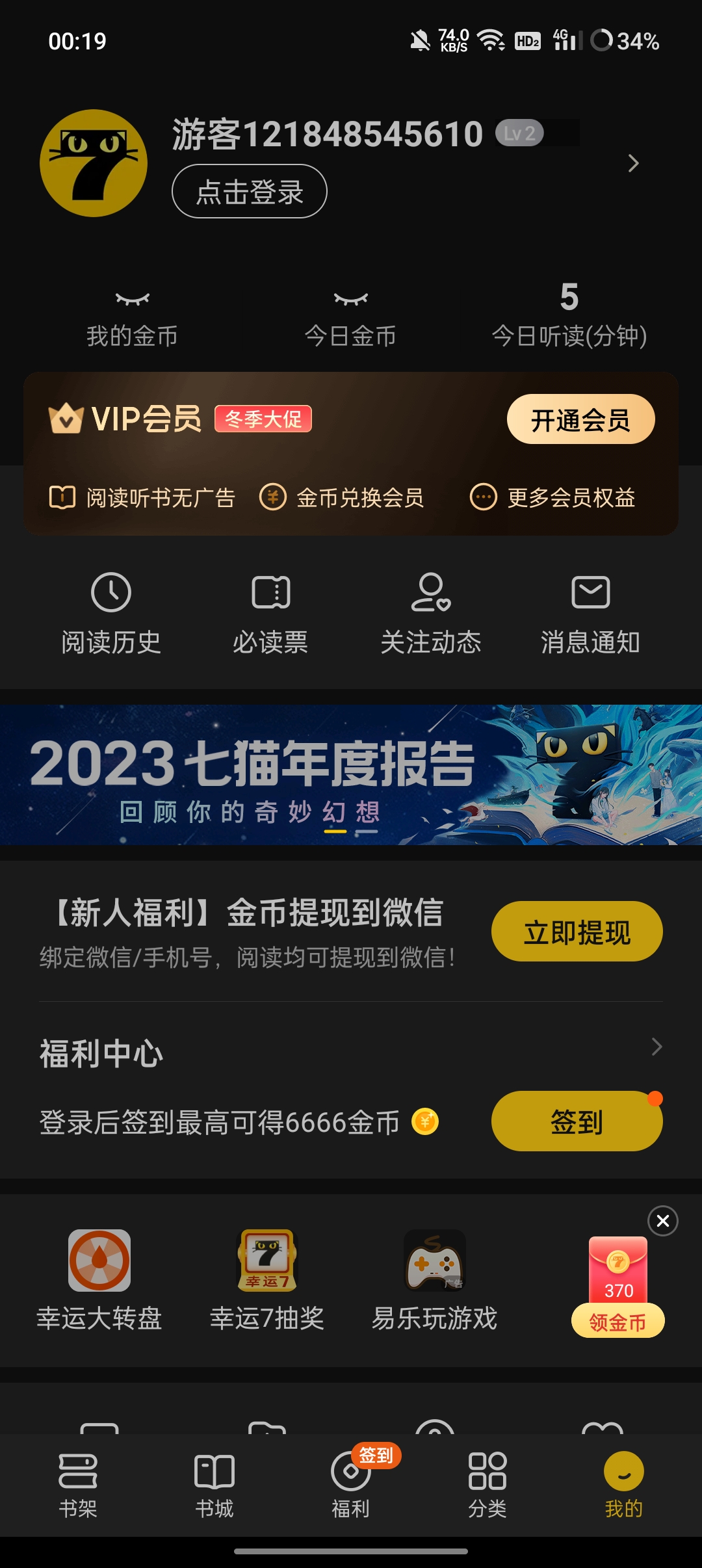
Task: Check 消息通知 message notifications
Action: [x=590, y=610]
